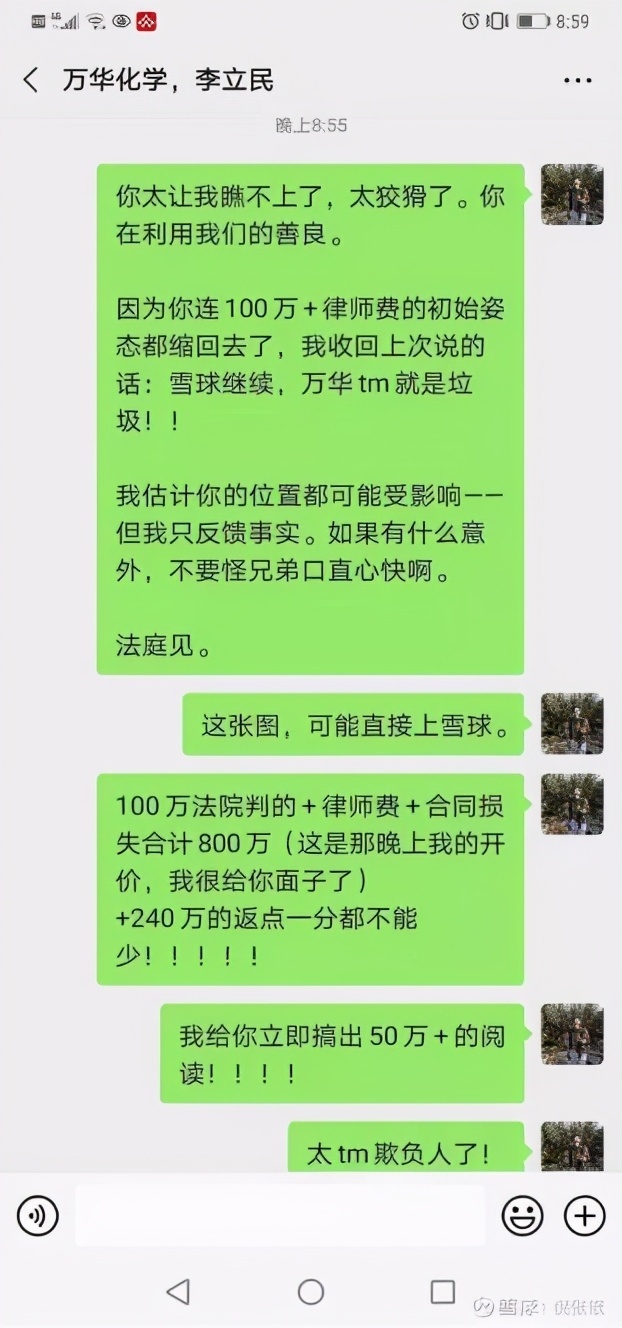This screenshot has width=622, height=1328.
Task: Tap system back triangle button
Action: (x=178, y=1291)
